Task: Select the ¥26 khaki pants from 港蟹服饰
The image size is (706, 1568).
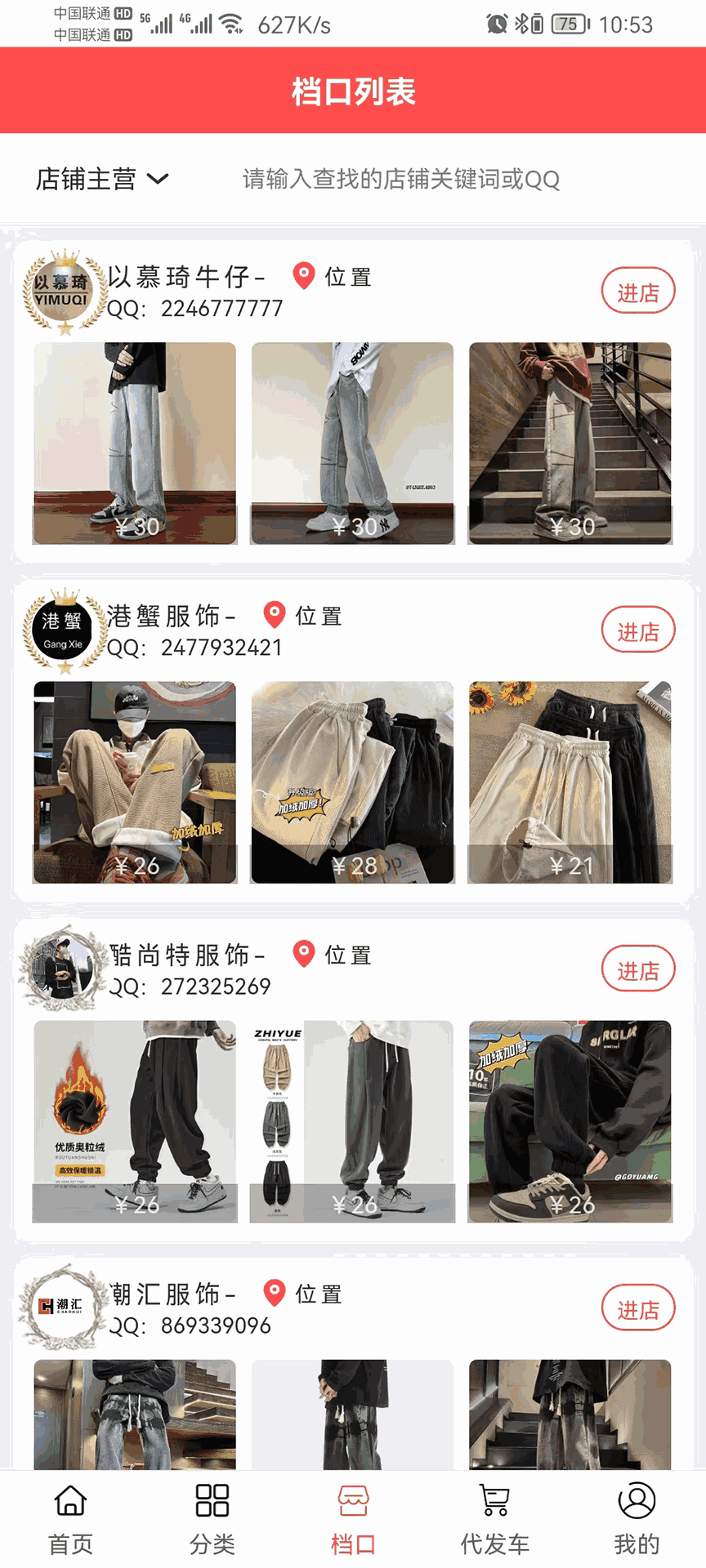Action: (135, 782)
